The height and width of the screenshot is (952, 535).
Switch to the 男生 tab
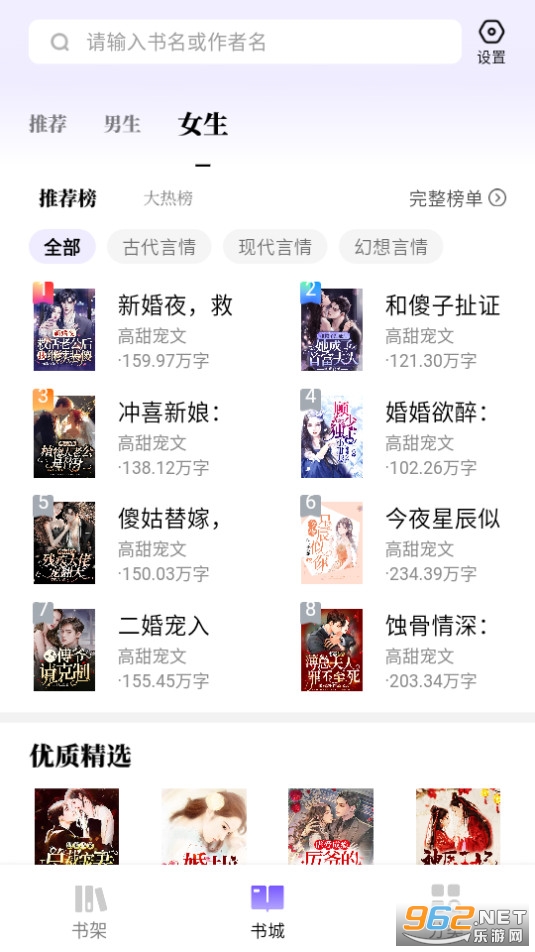pyautogui.click(x=122, y=124)
